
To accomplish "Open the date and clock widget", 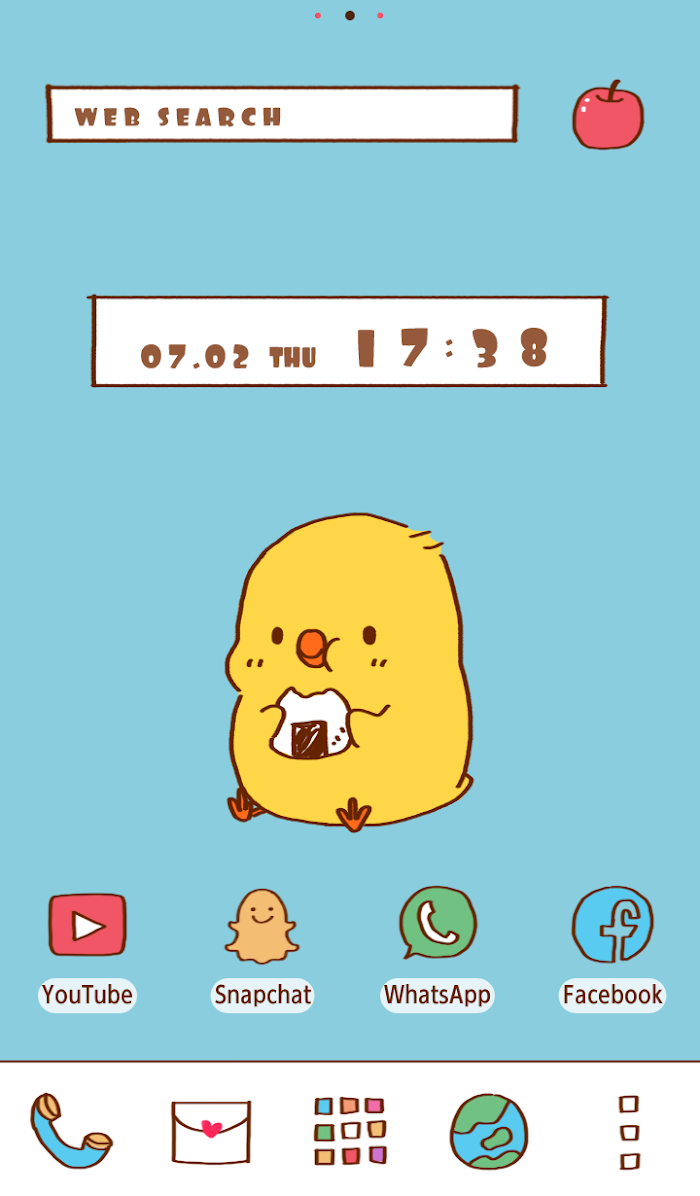I will point(348,341).
